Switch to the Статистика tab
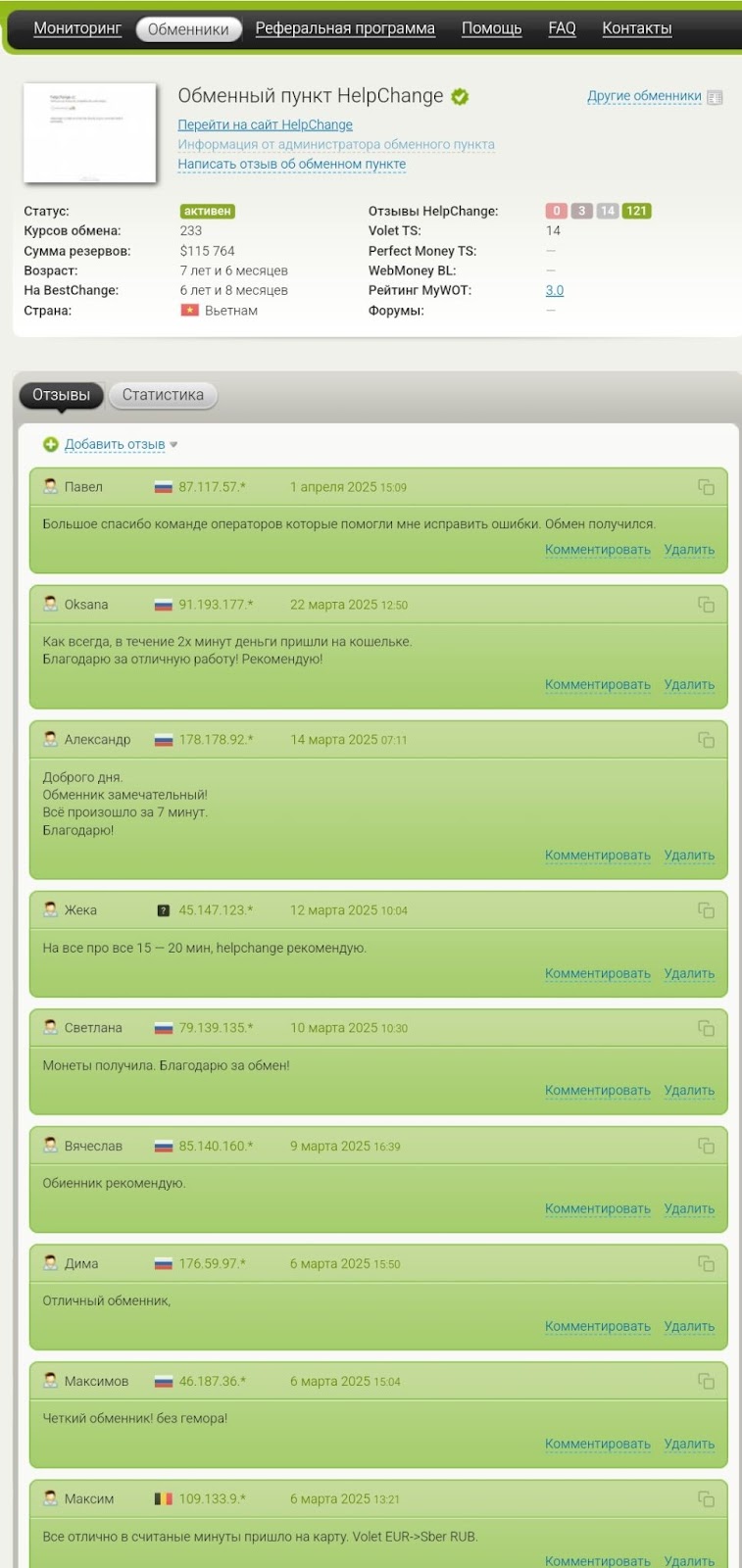The height and width of the screenshot is (1568, 742). click(163, 395)
